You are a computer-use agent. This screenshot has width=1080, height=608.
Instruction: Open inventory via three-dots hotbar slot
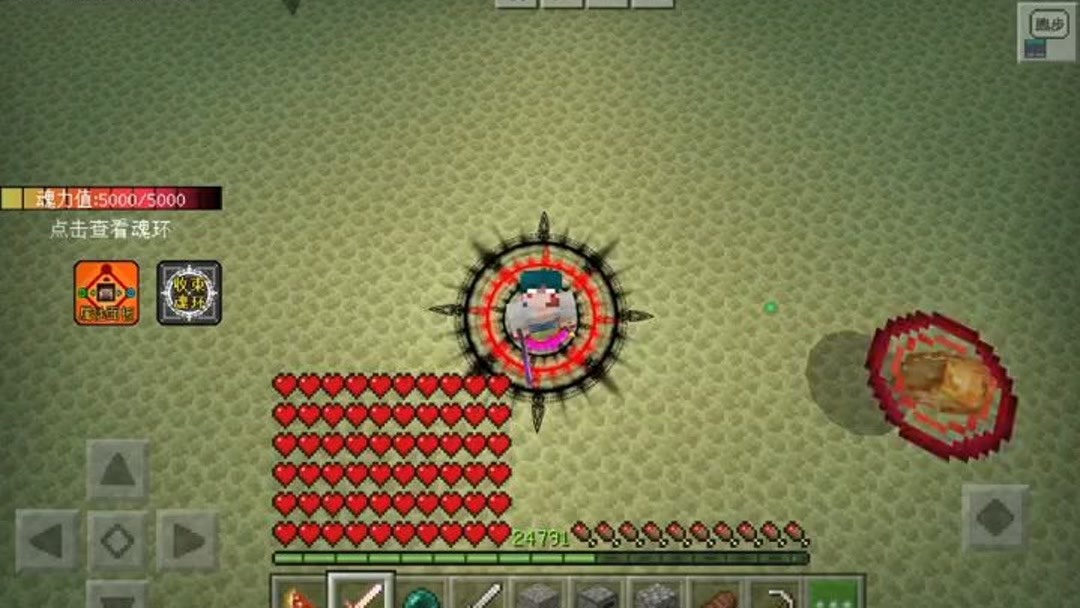[x=834, y=596]
